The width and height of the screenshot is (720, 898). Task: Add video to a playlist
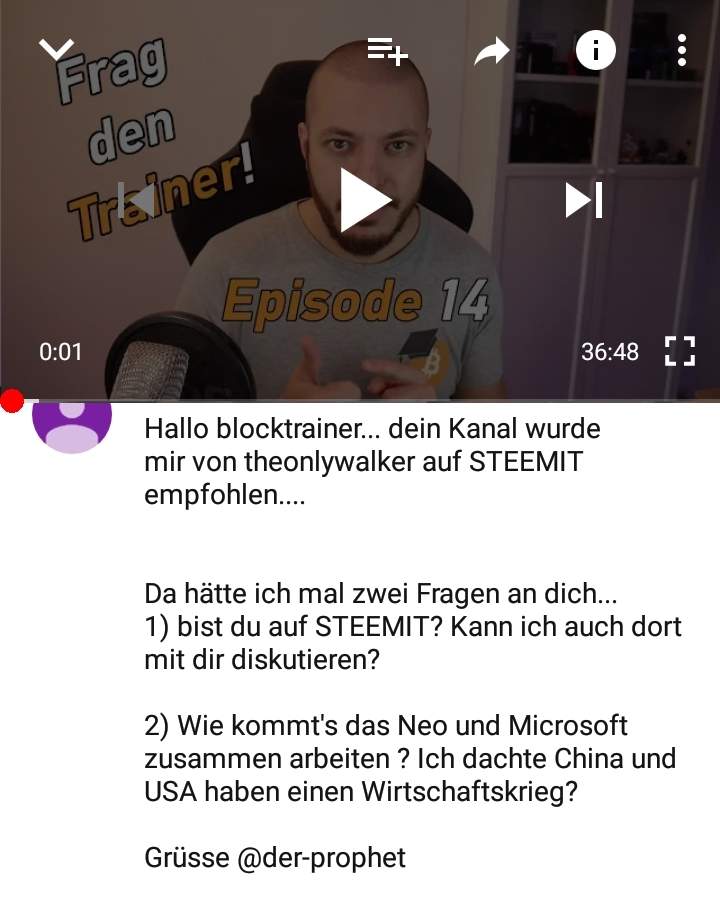387,50
